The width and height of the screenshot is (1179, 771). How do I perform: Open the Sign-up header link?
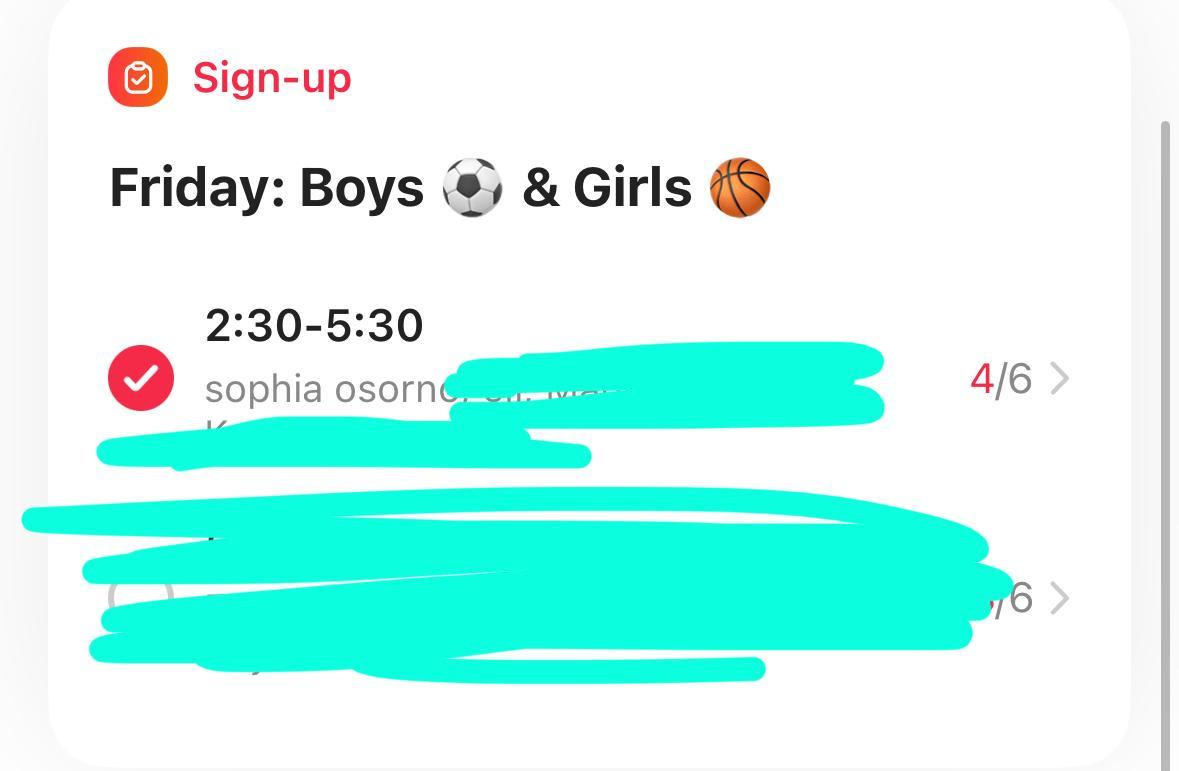271,77
